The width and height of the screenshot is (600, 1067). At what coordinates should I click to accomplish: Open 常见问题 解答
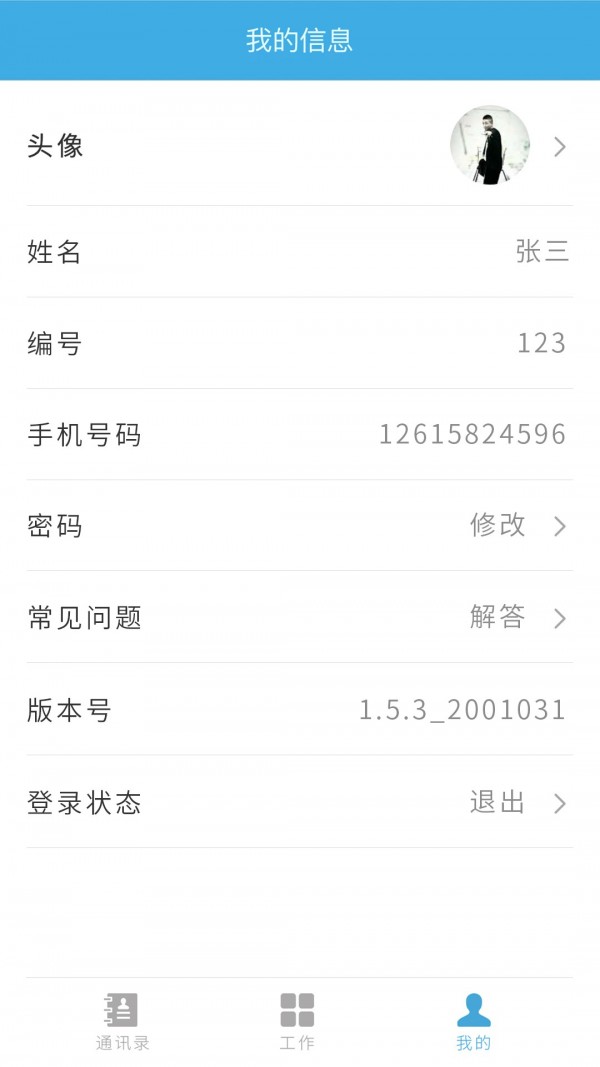click(300, 618)
